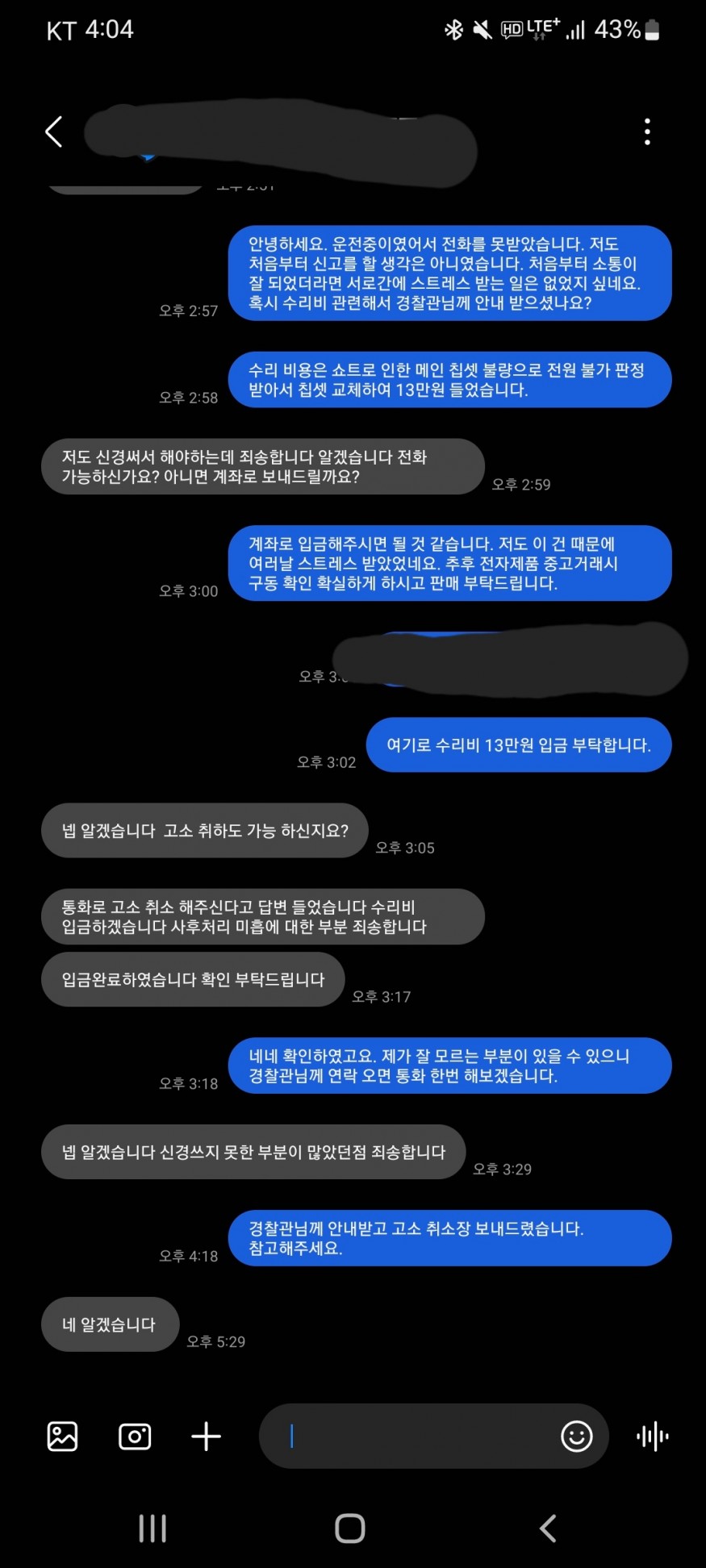The height and width of the screenshot is (1568, 706).
Task: Open the system recent apps button
Action: pyautogui.click(x=152, y=1528)
